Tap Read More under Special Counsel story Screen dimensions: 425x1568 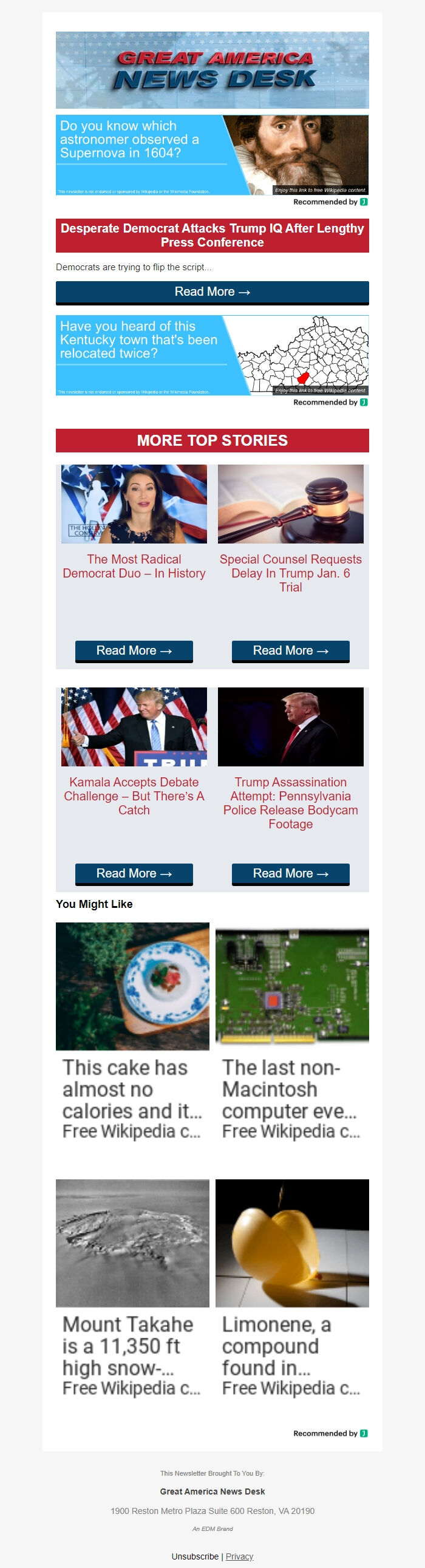point(290,650)
